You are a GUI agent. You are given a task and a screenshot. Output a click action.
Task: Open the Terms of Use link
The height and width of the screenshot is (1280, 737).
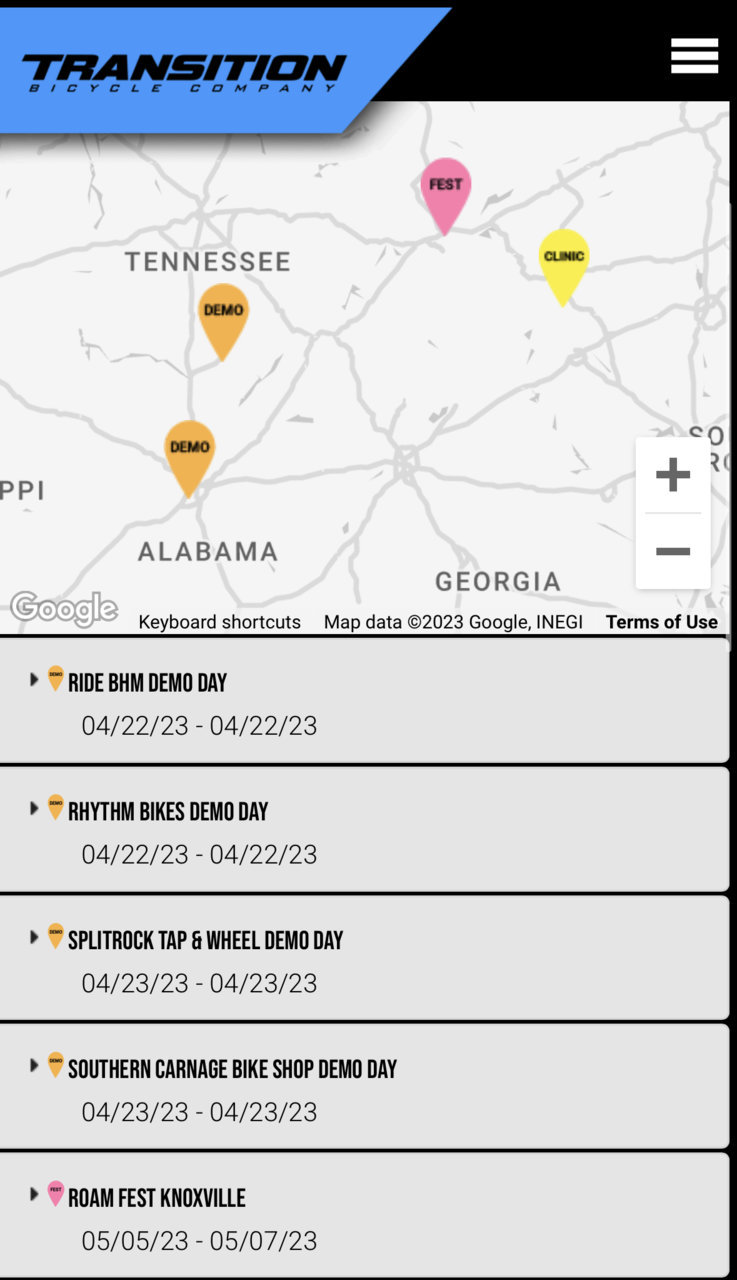(x=662, y=622)
